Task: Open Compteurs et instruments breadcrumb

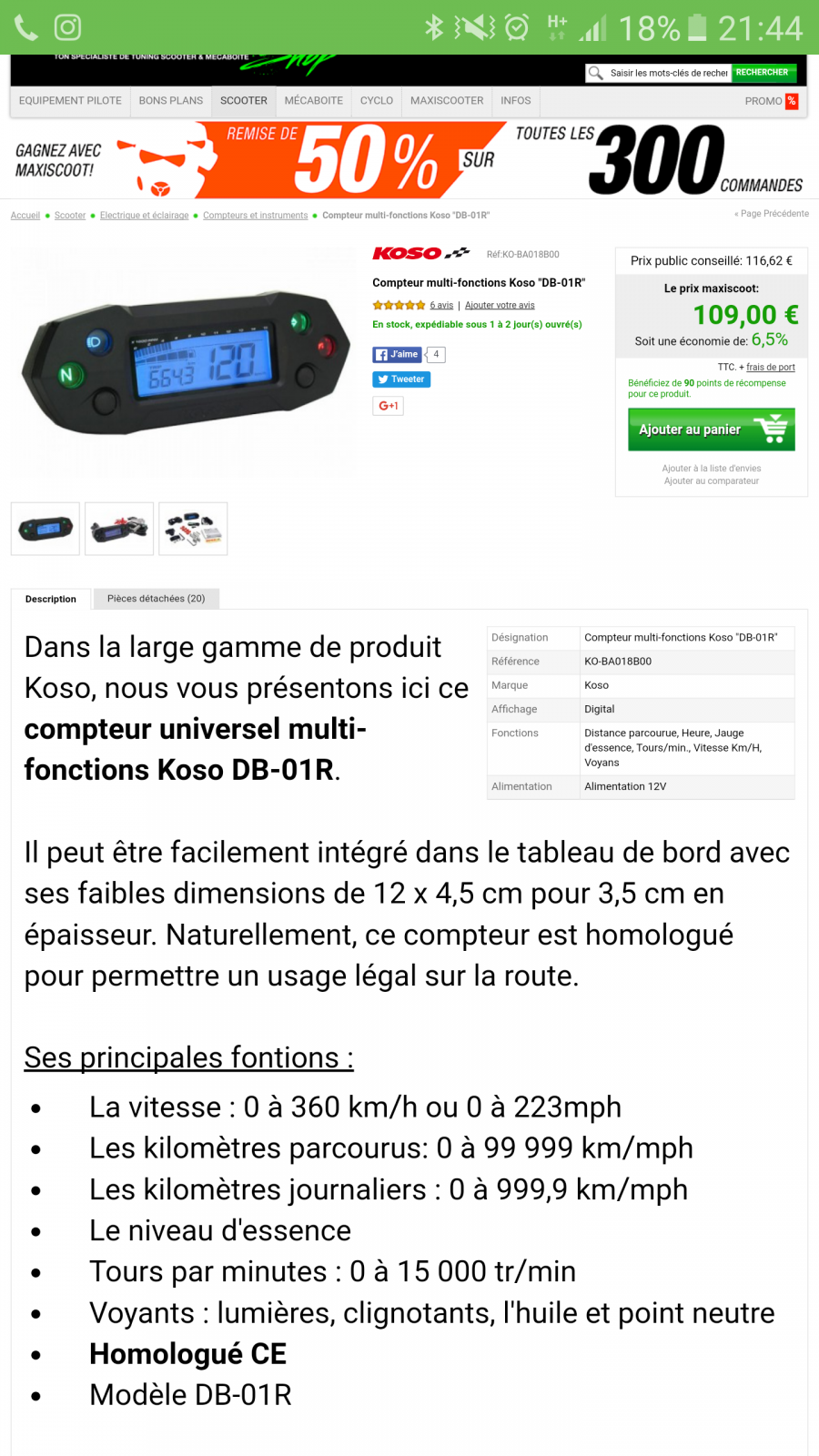Action: (255, 216)
